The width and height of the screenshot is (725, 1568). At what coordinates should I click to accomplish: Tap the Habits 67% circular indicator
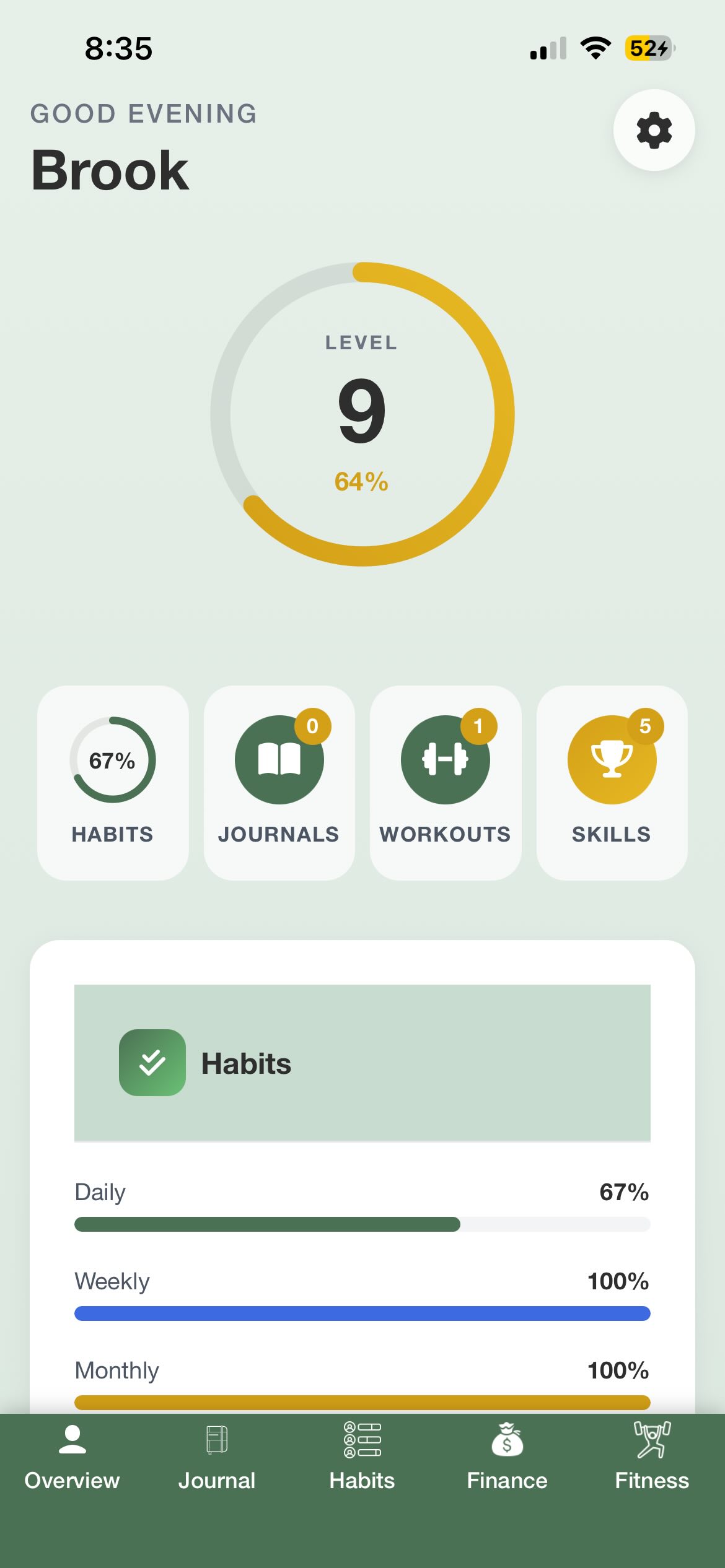[112, 762]
